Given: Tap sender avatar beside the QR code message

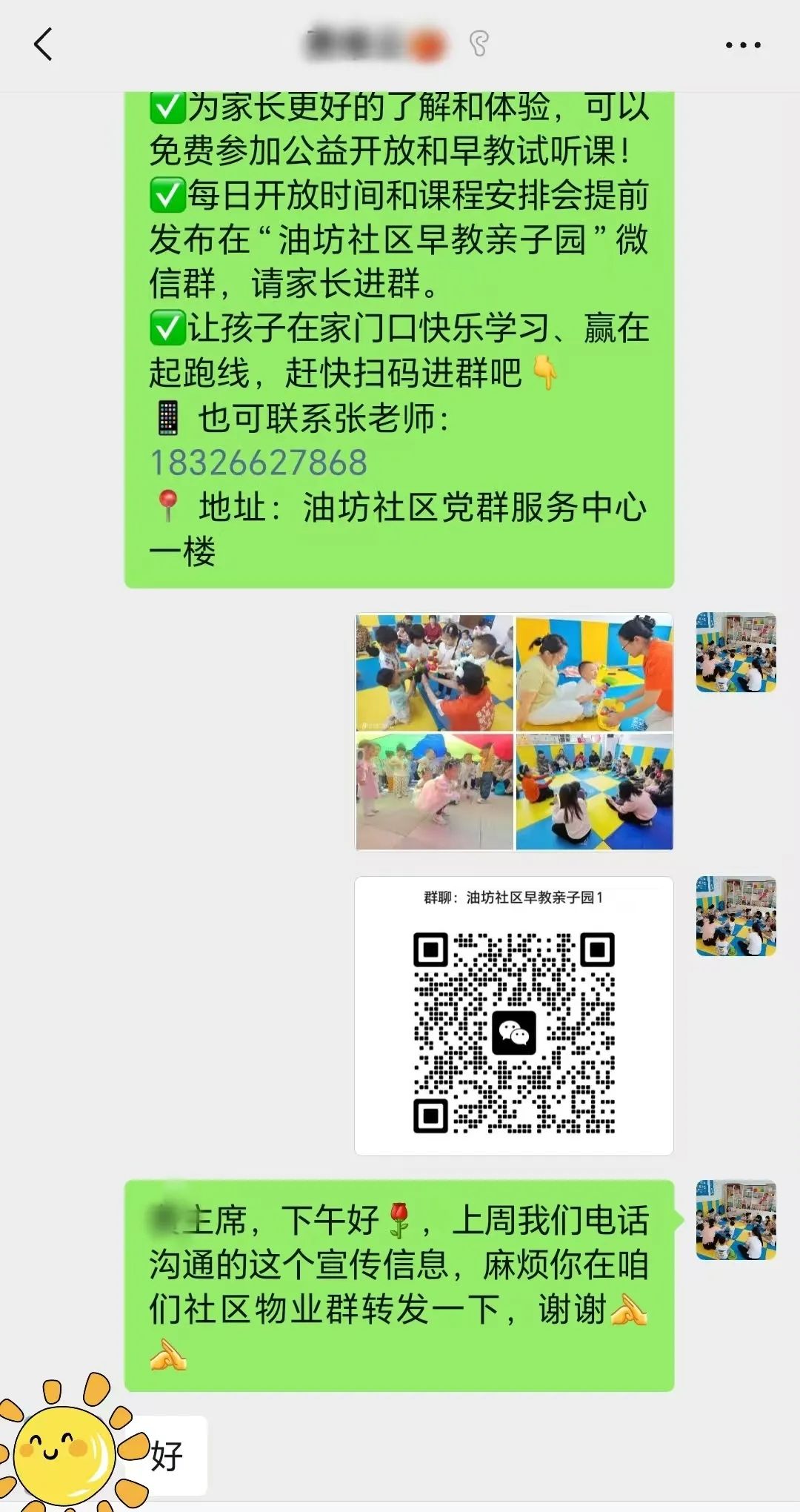Looking at the screenshot, I should click(736, 916).
